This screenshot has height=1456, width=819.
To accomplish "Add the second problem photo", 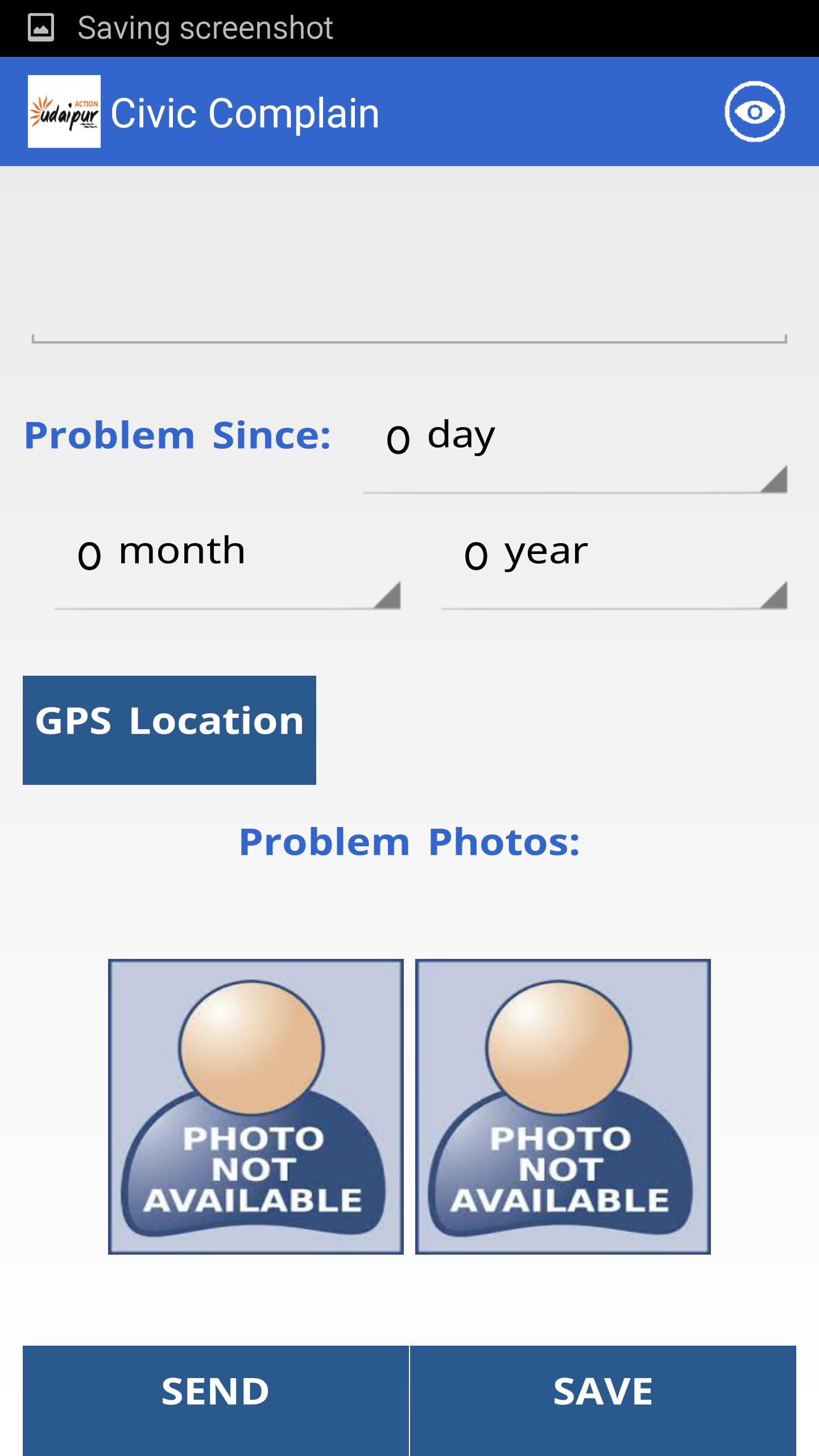I will 563,1106.
